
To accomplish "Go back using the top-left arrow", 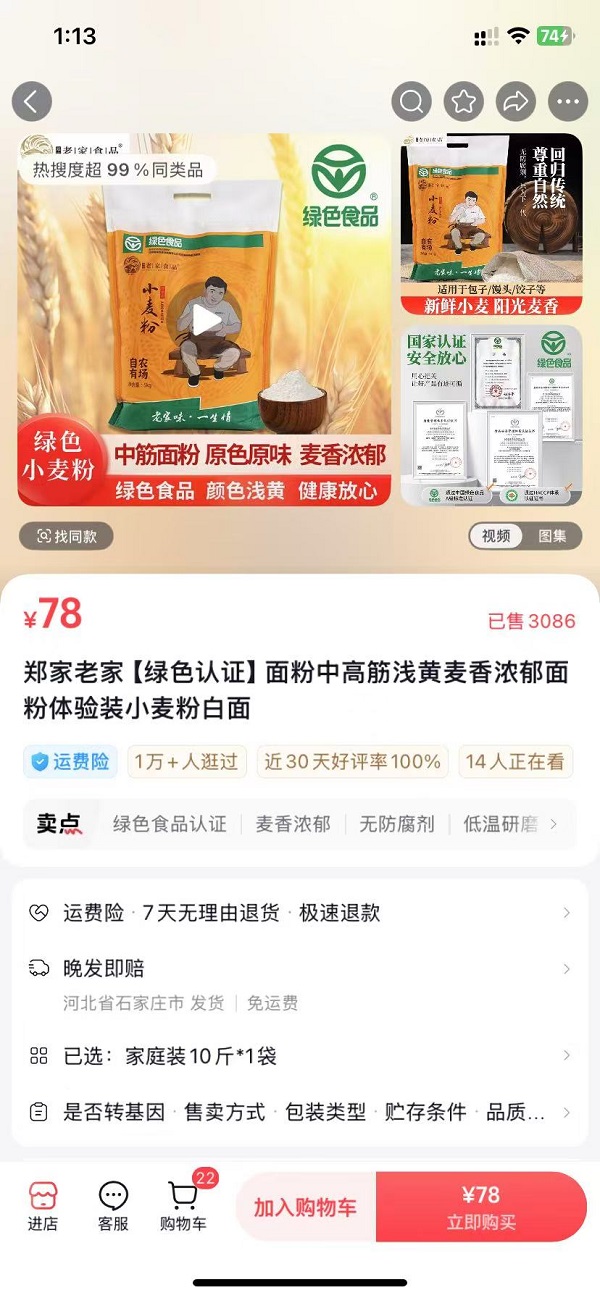I will (x=31, y=101).
